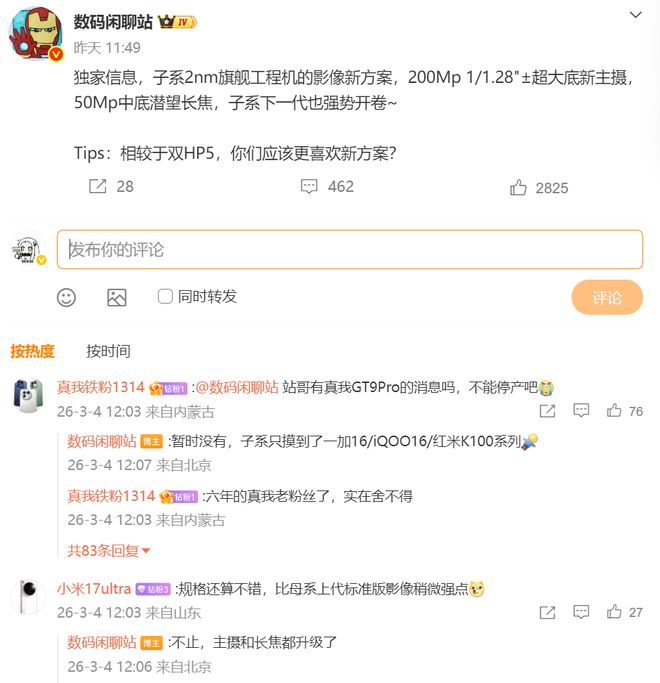This screenshot has width=660, height=683.
Task: Check the 同时转发 checkbox
Action: (166, 296)
